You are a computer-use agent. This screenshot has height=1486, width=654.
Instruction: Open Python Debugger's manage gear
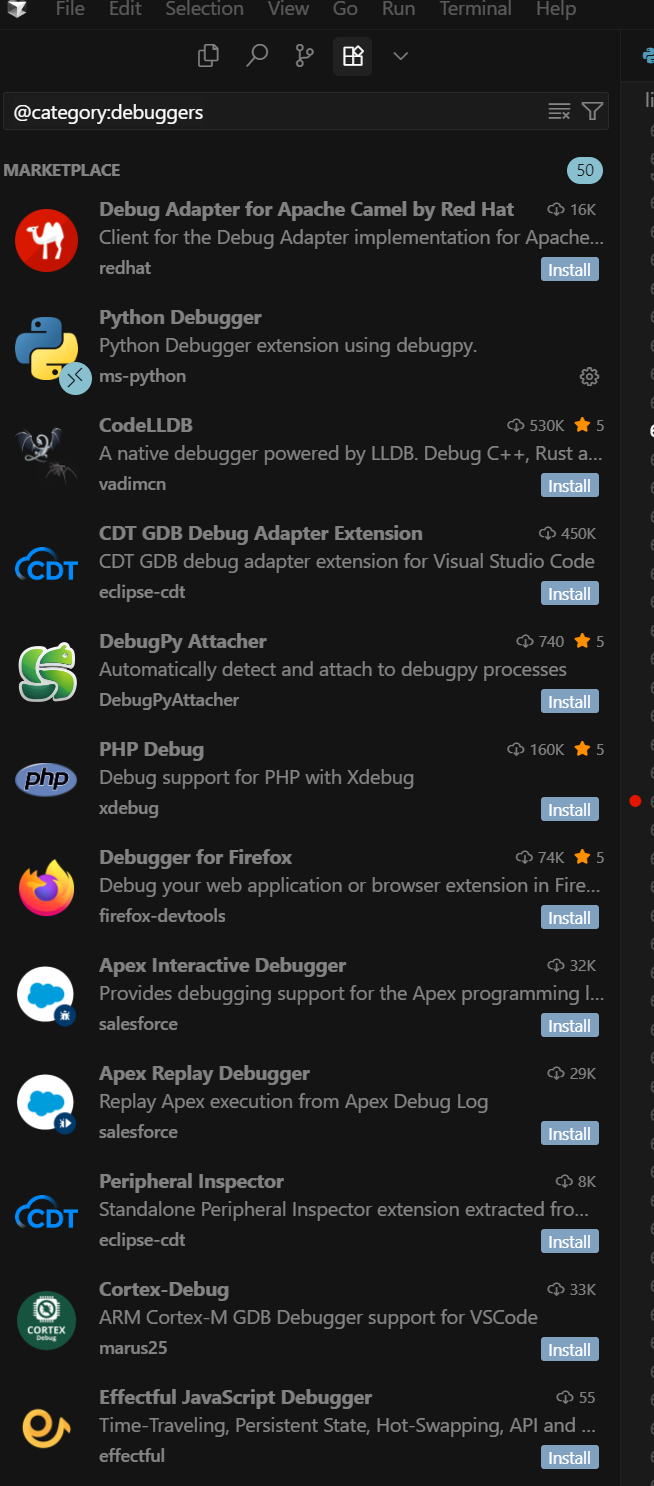[x=589, y=377]
